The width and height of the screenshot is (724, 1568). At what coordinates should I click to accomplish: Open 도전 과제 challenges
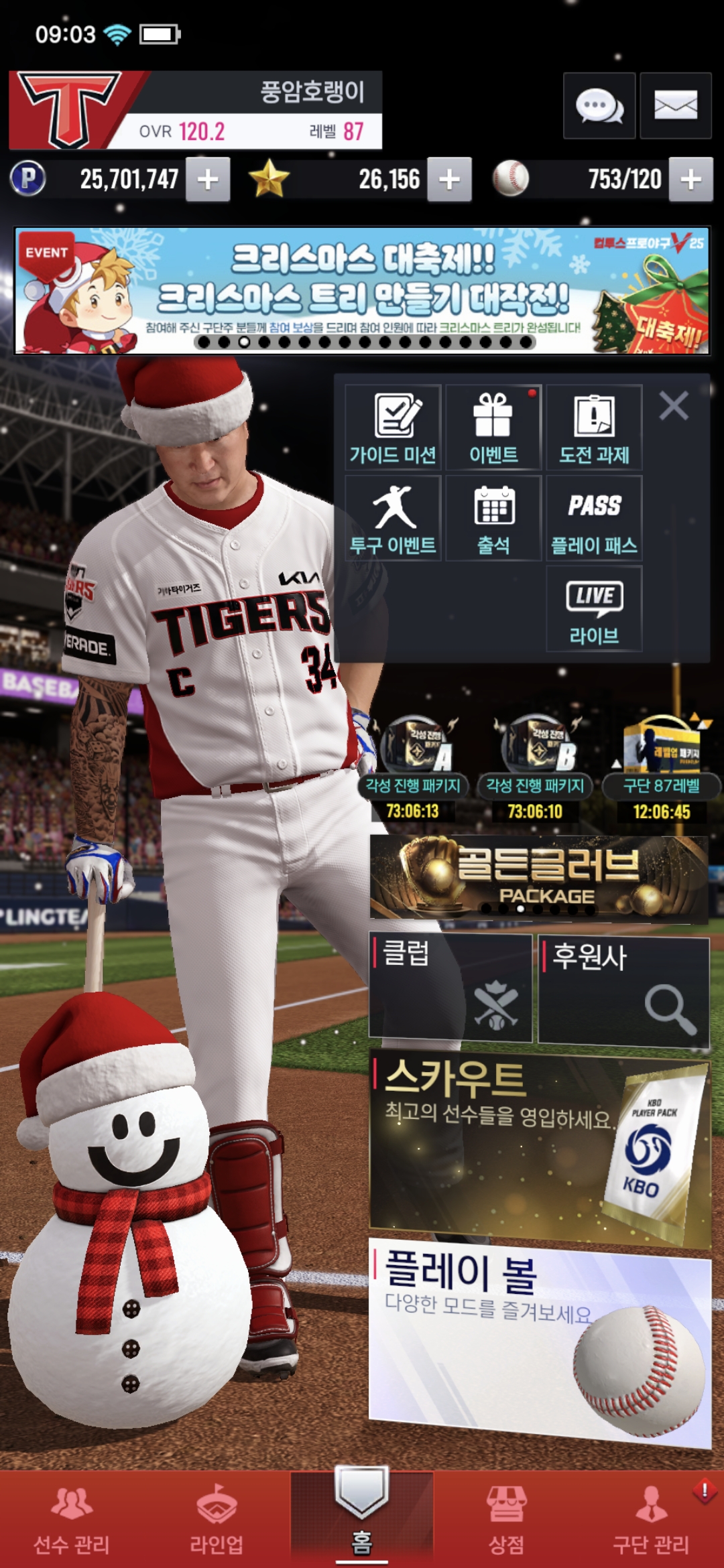pyautogui.click(x=594, y=428)
